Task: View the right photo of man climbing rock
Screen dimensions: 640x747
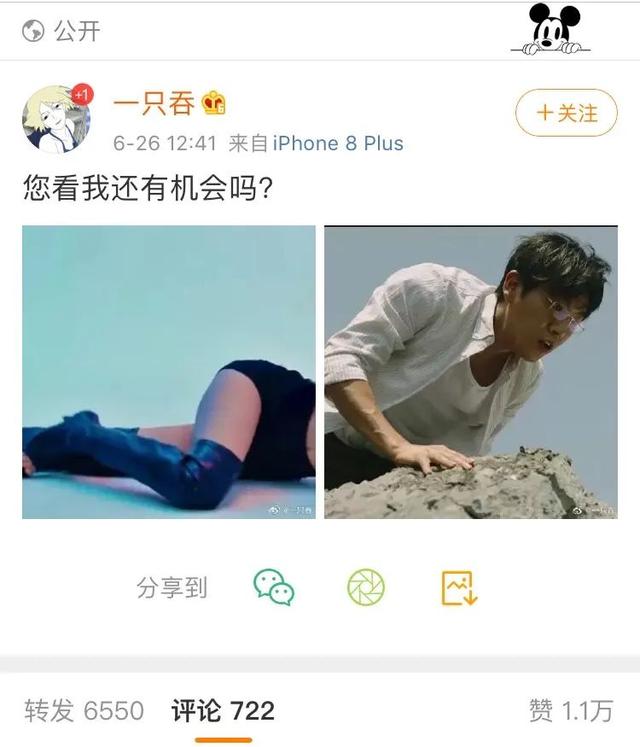Action: point(471,372)
